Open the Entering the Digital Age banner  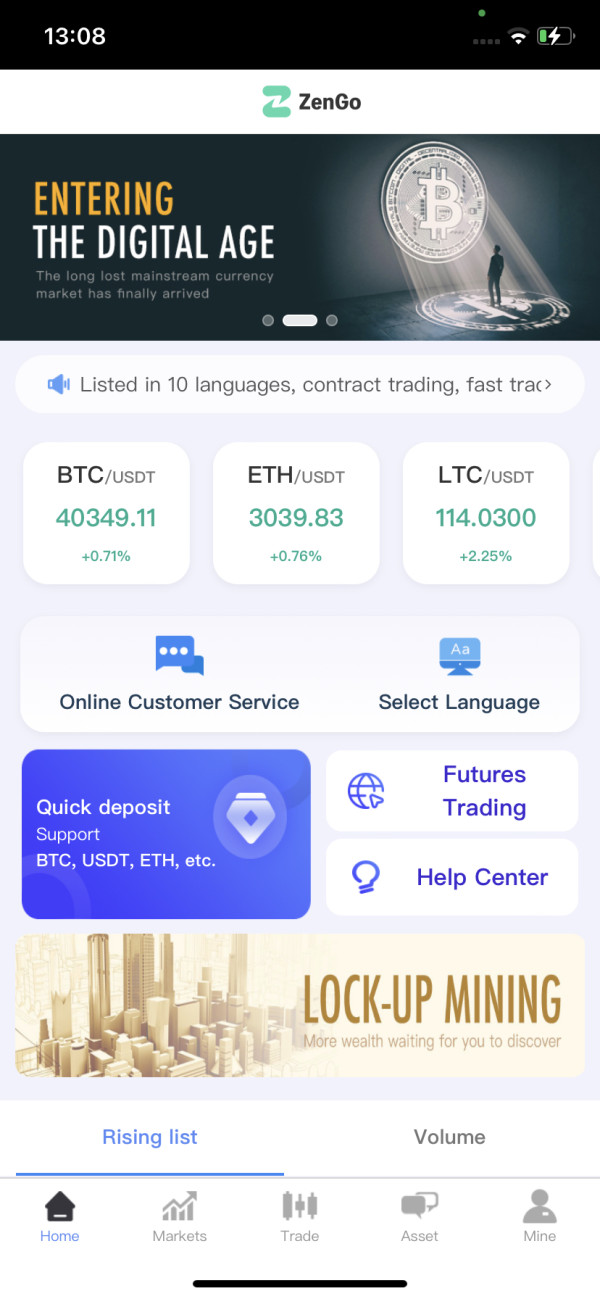pyautogui.click(x=300, y=237)
